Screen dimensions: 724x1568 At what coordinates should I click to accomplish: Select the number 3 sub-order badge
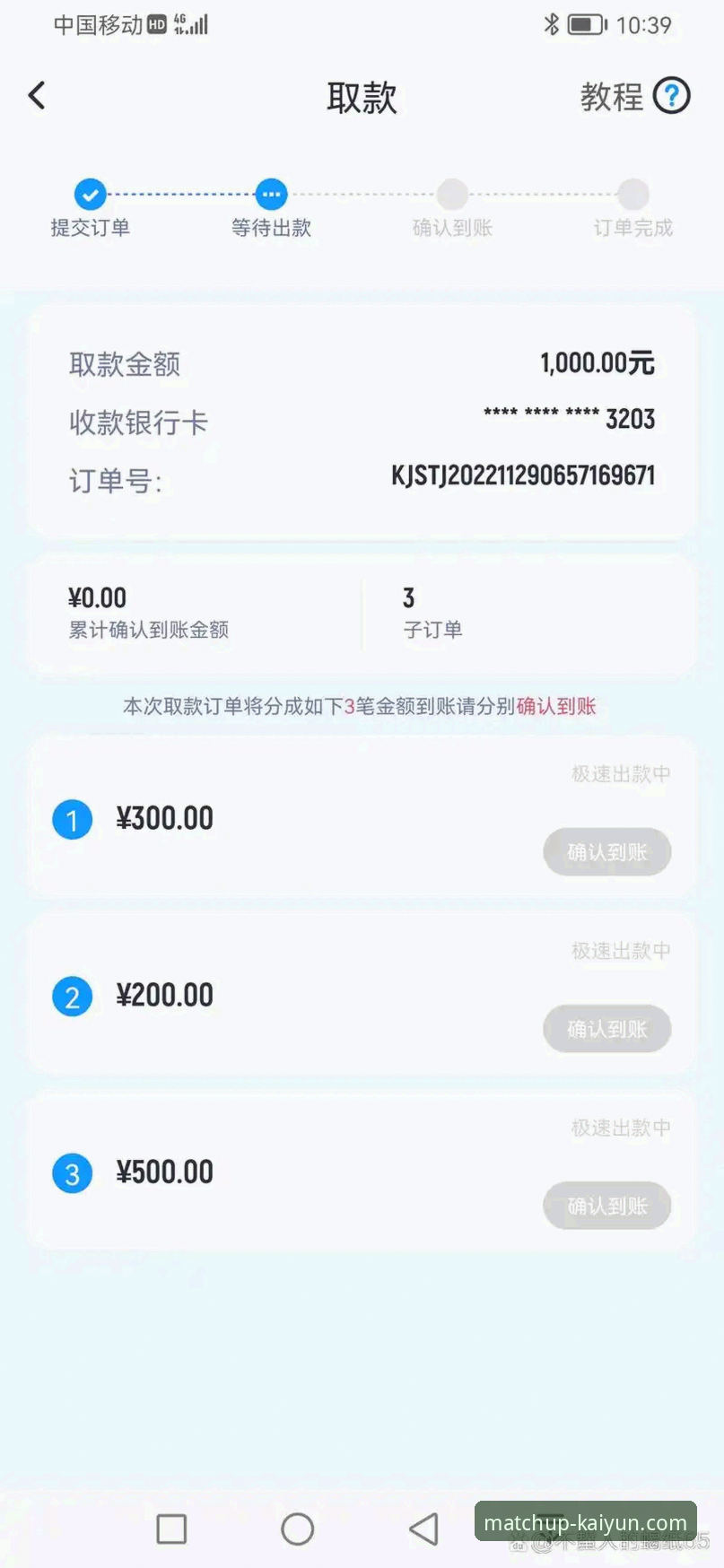[x=72, y=1172]
